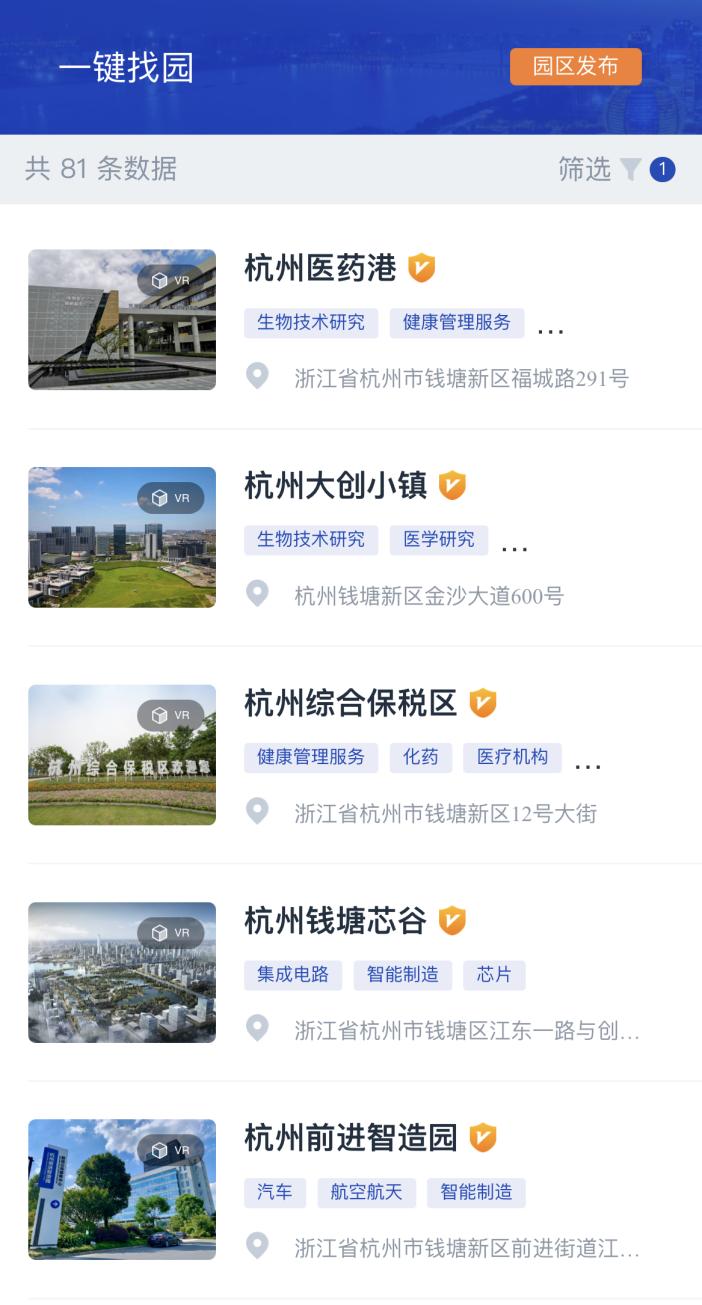Tap the 杭州前进智造园 listing
The width and height of the screenshot is (702, 1305).
coord(350,1138)
